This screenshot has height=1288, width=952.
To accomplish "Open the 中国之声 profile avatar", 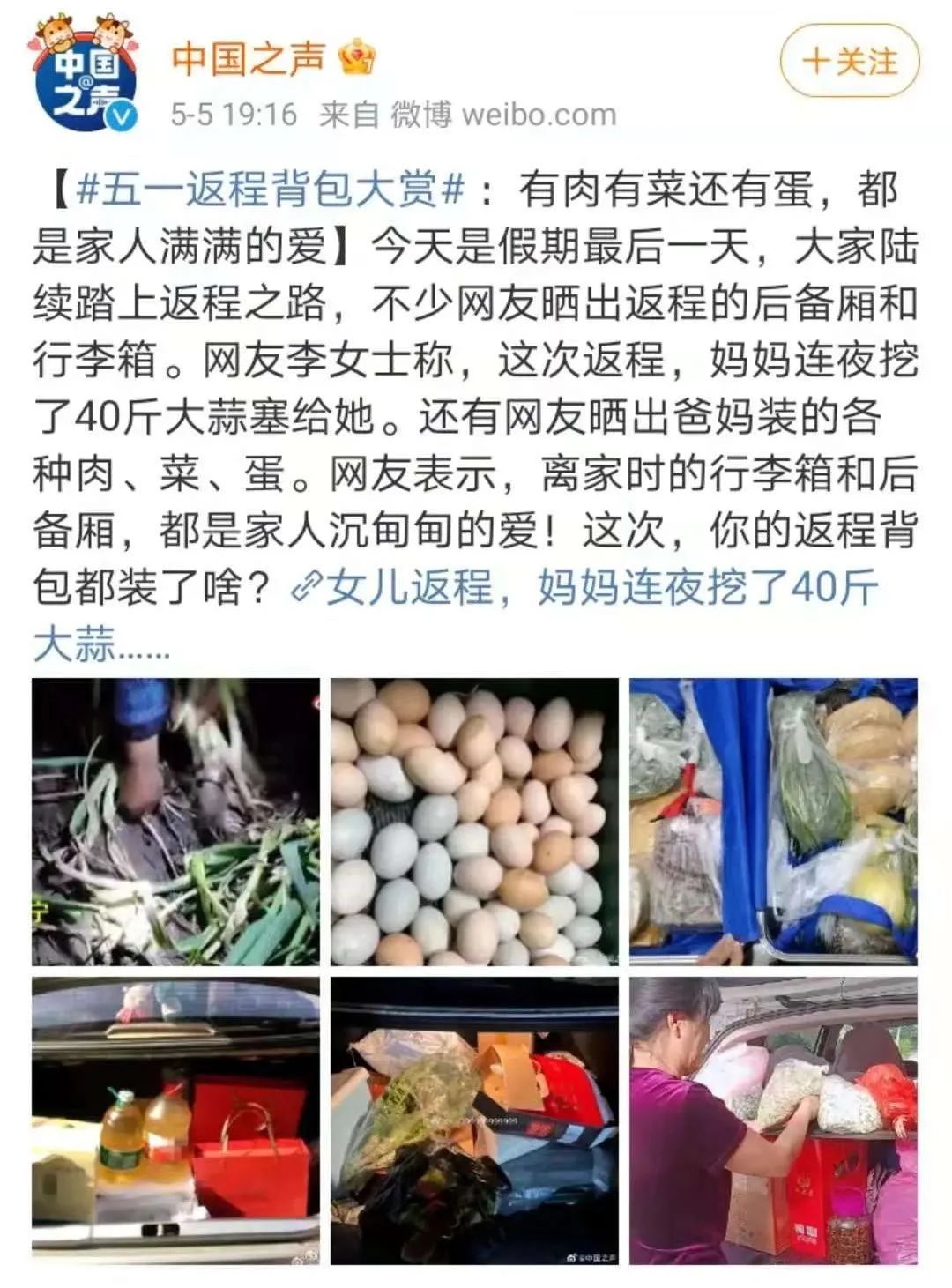I will (x=86, y=79).
